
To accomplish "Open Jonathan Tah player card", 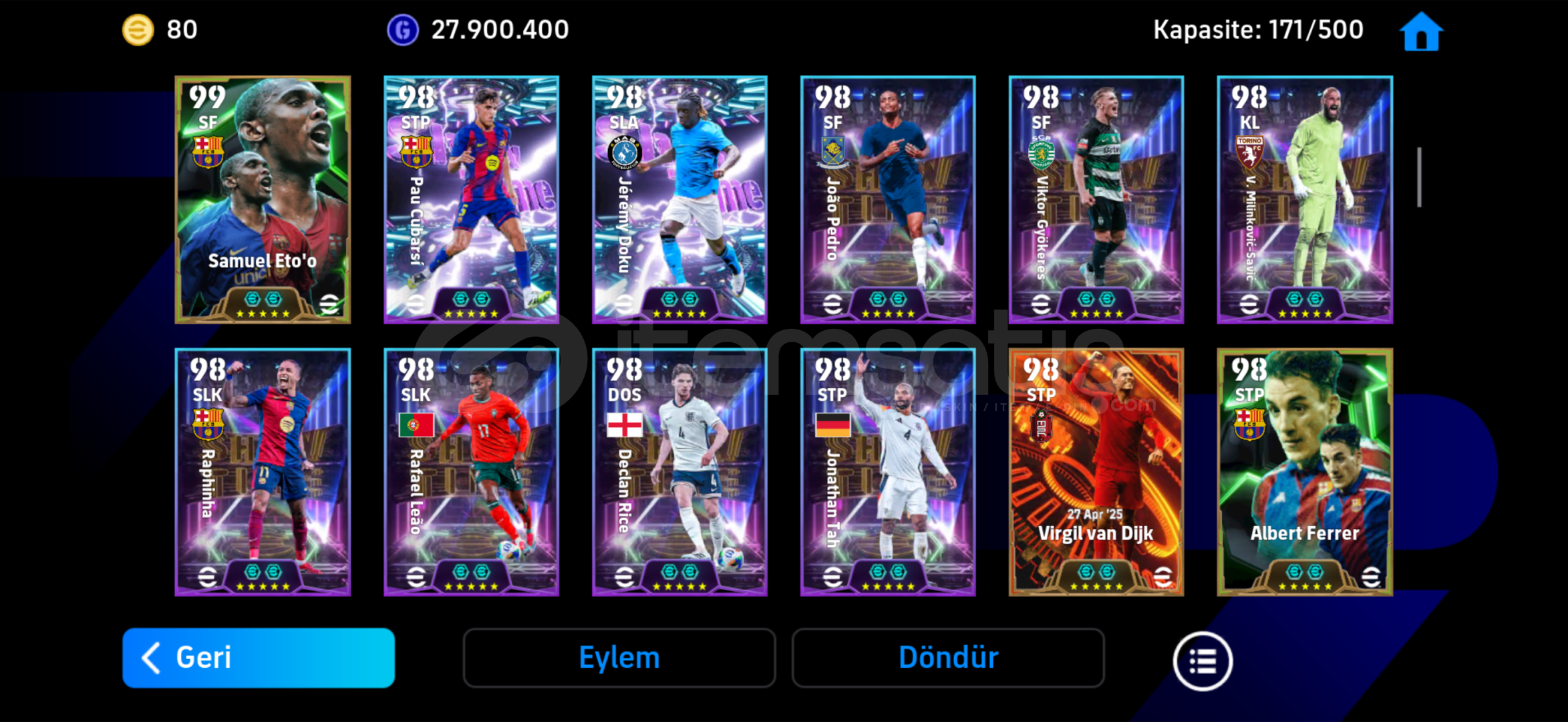I will point(888,472).
